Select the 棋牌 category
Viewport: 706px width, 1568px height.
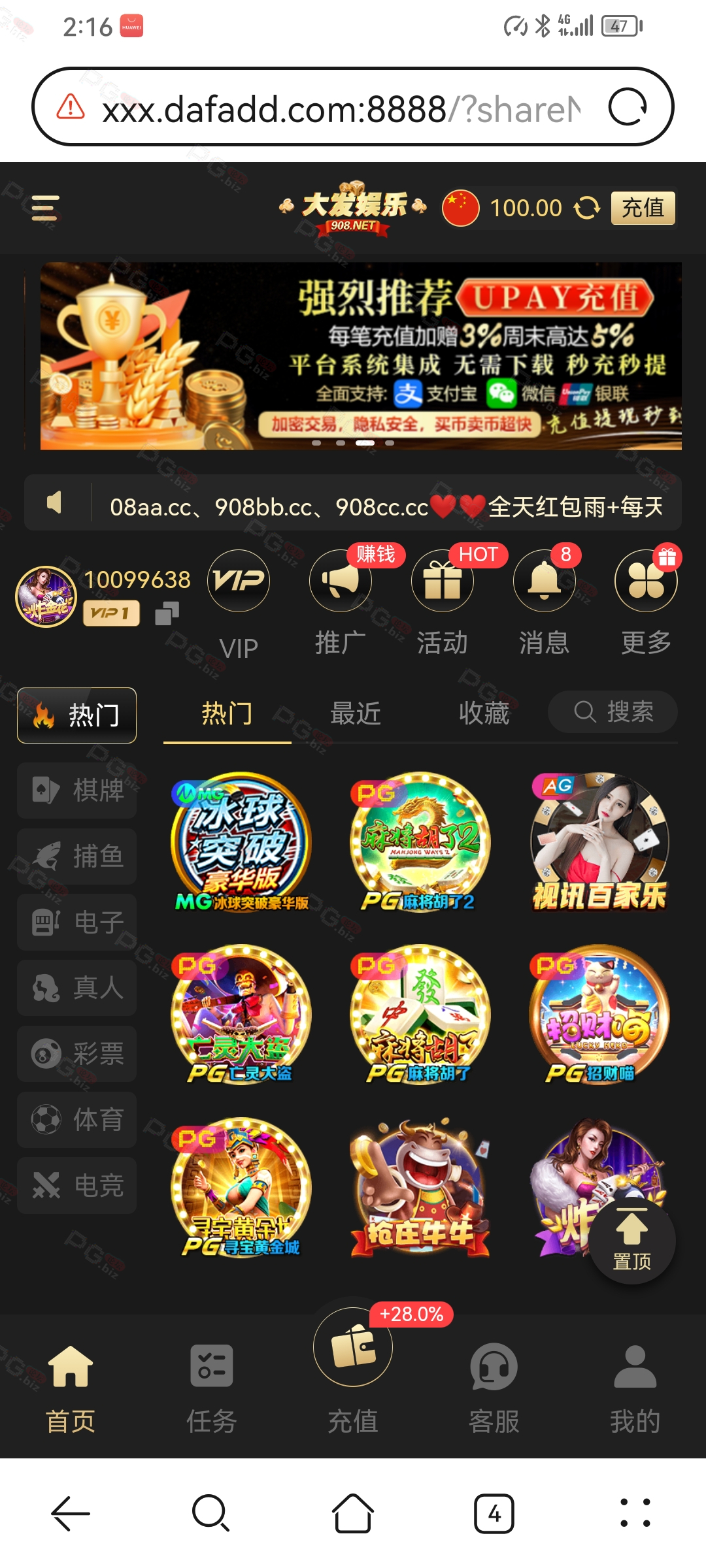pos(77,790)
